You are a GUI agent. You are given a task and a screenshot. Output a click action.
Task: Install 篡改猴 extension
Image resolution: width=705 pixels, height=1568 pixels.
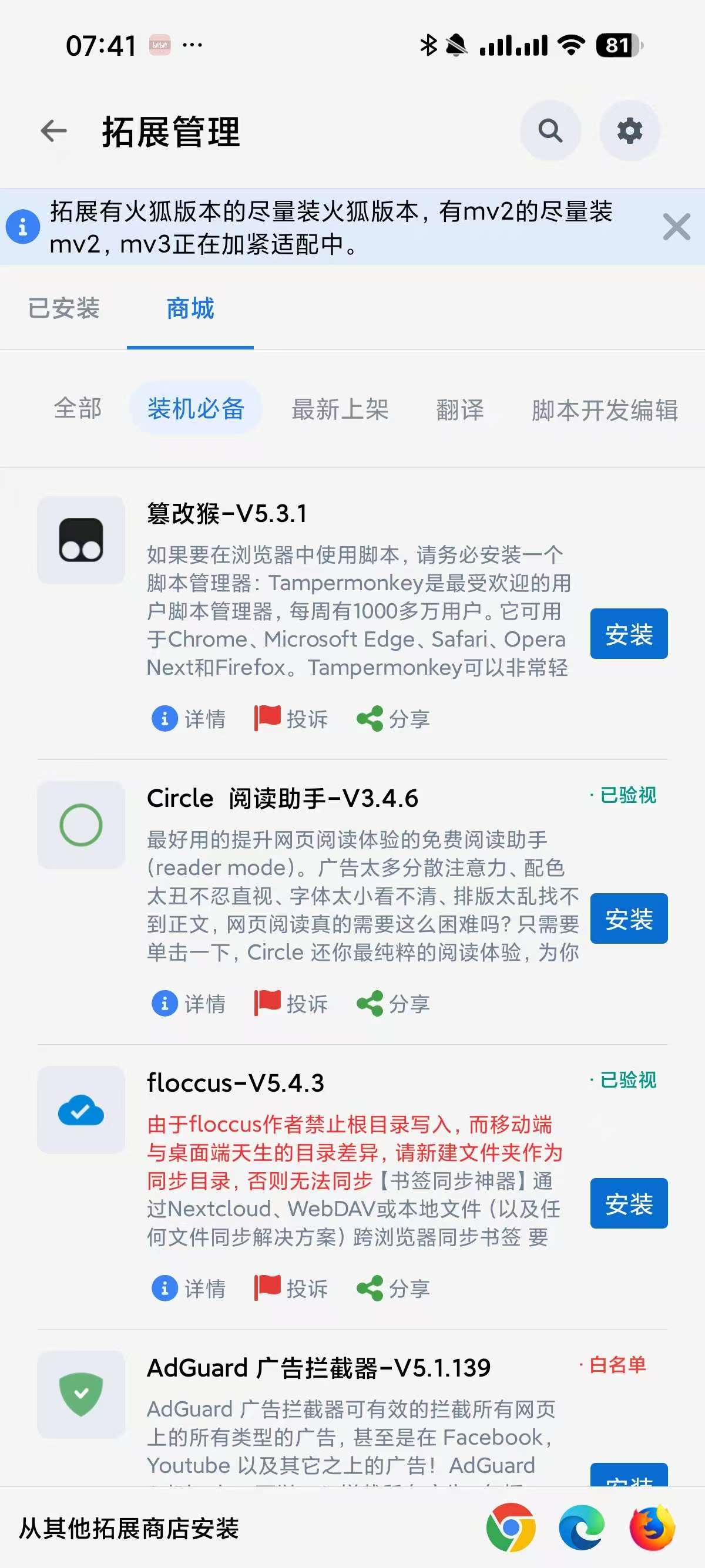(628, 634)
